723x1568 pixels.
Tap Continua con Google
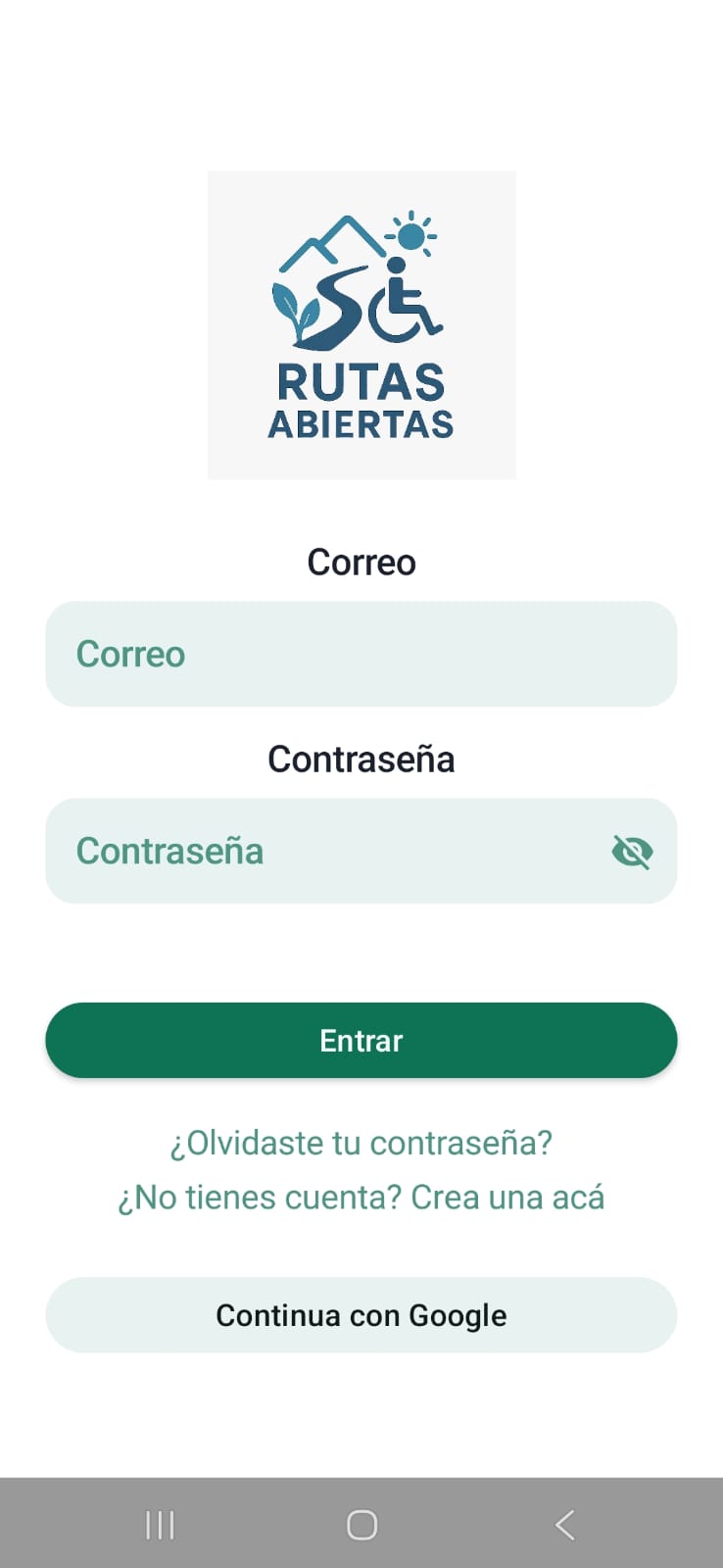point(361,1315)
